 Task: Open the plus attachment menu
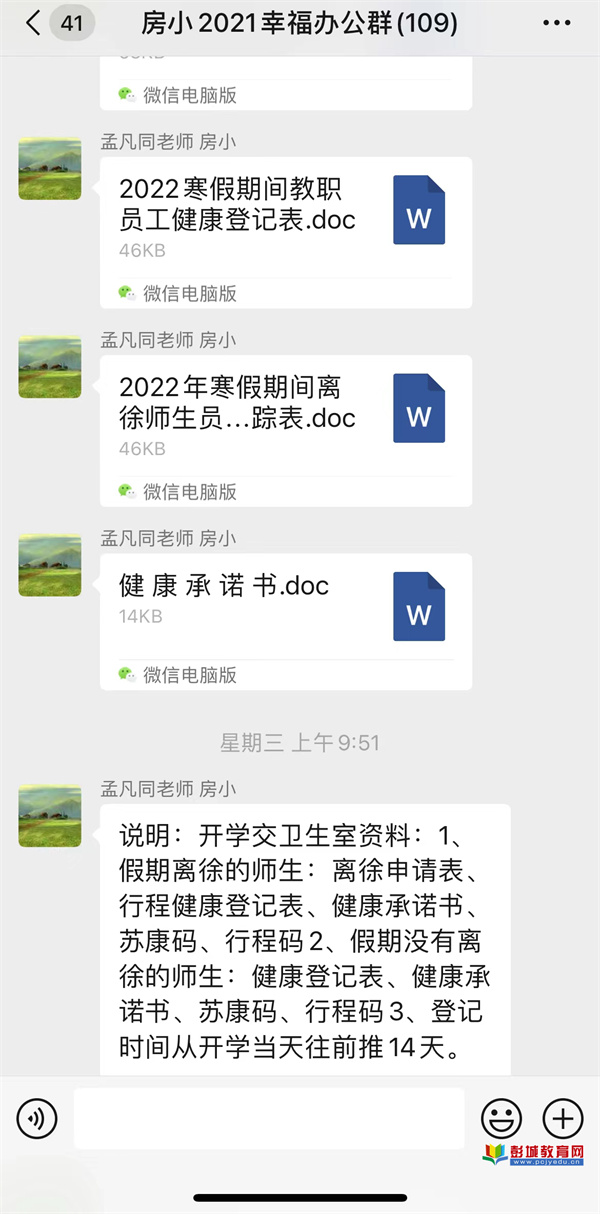pyautogui.click(x=562, y=1118)
